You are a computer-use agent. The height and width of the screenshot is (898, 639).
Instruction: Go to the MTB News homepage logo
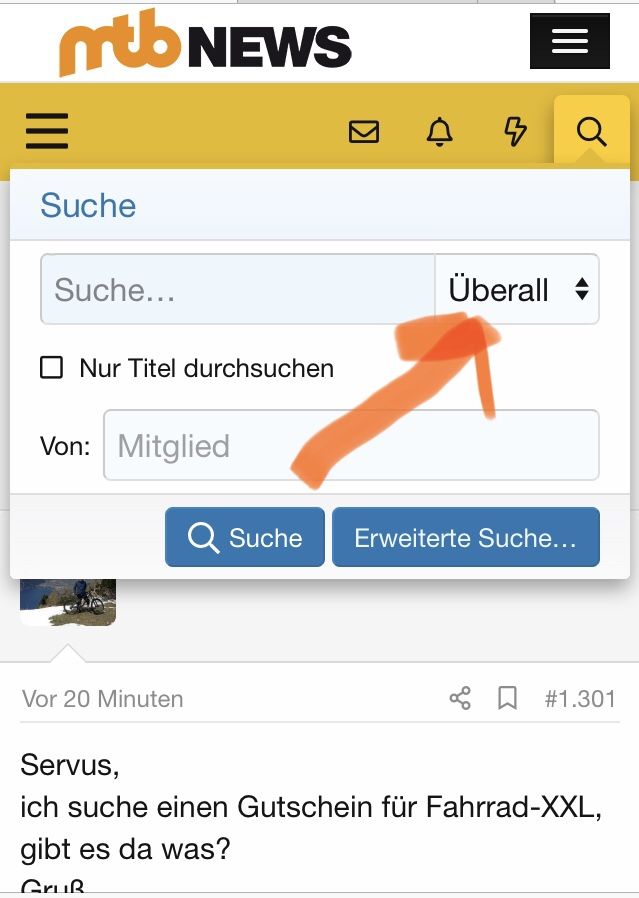[205, 46]
